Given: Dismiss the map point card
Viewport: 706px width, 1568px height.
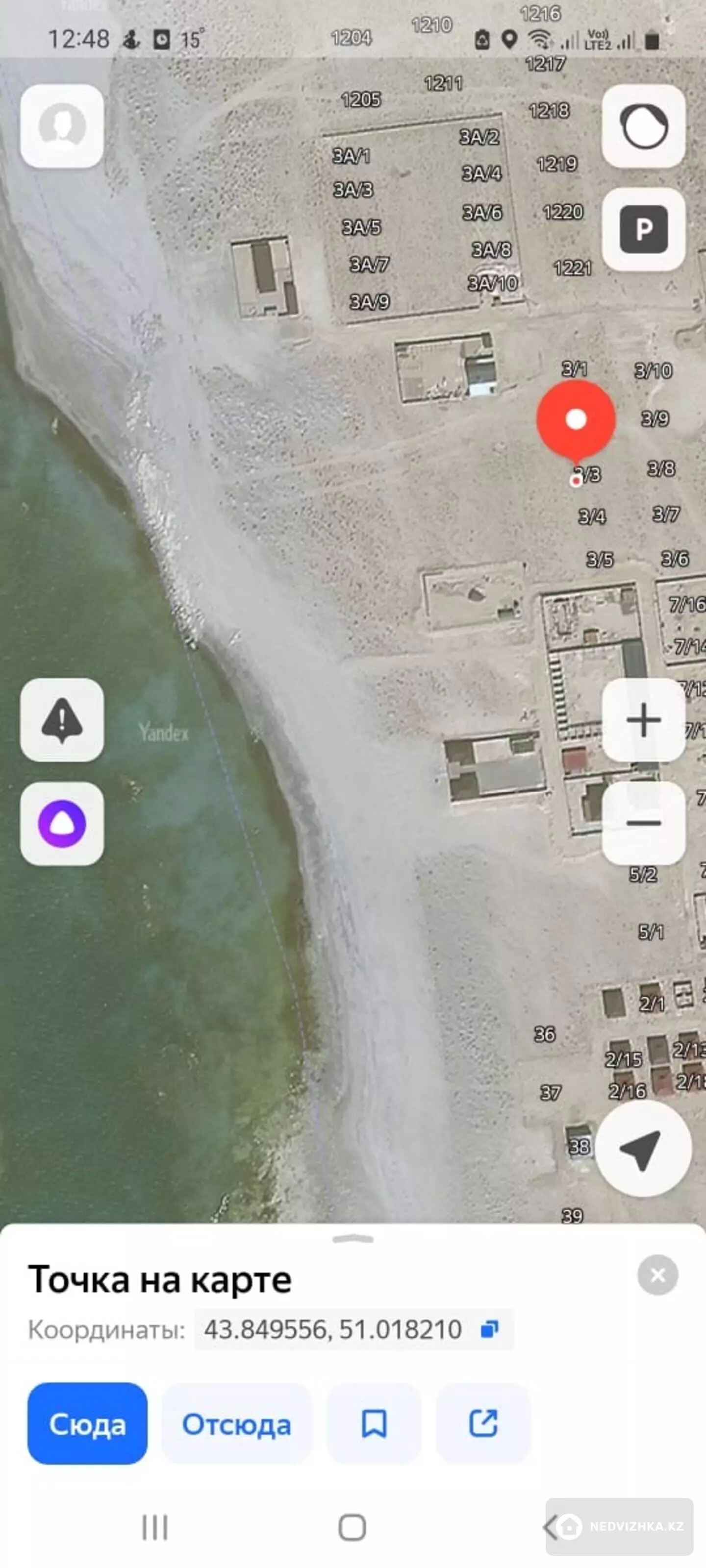Looking at the screenshot, I should click(657, 1274).
